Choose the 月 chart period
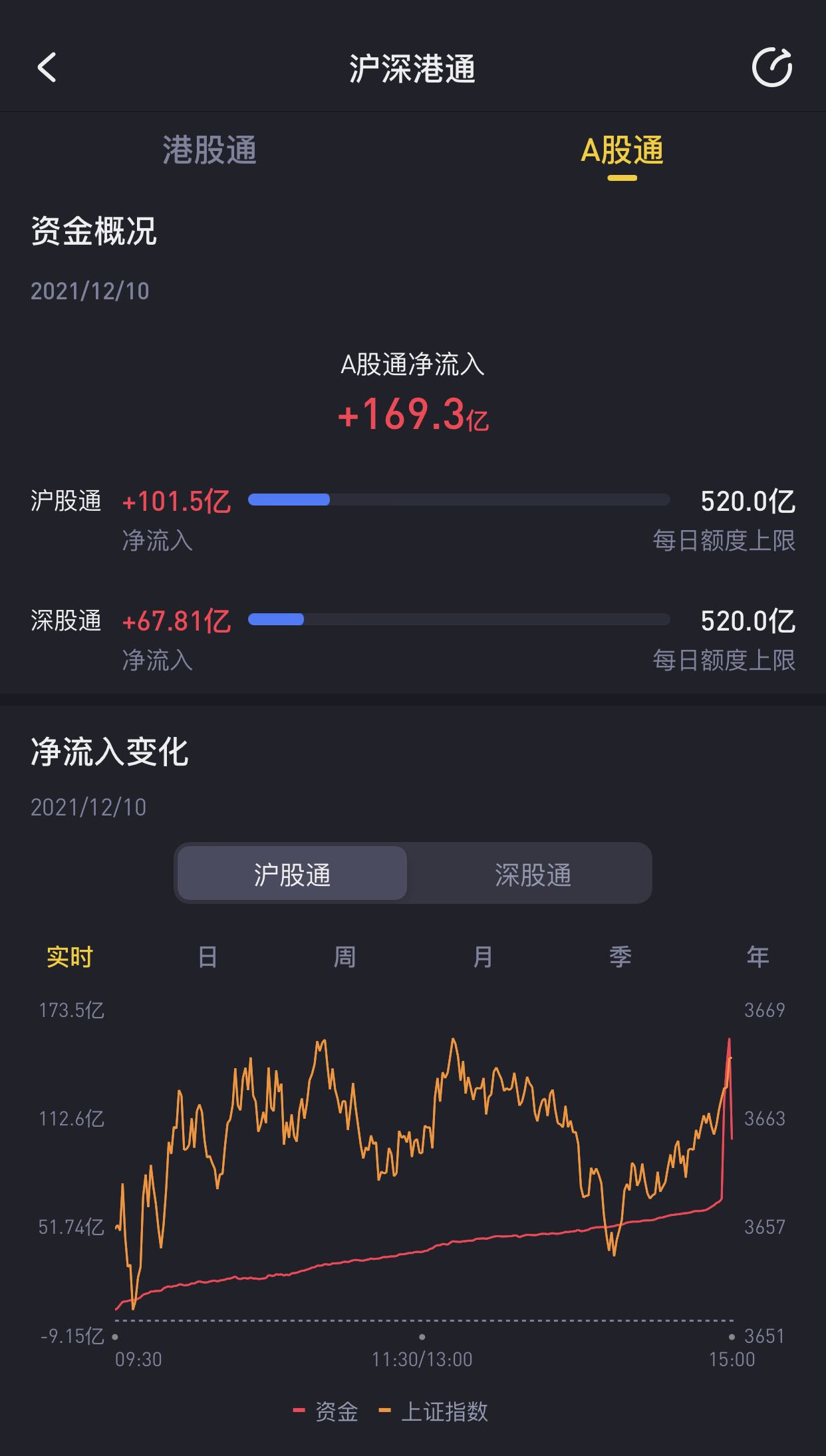Image resolution: width=826 pixels, height=1456 pixels. [483, 957]
